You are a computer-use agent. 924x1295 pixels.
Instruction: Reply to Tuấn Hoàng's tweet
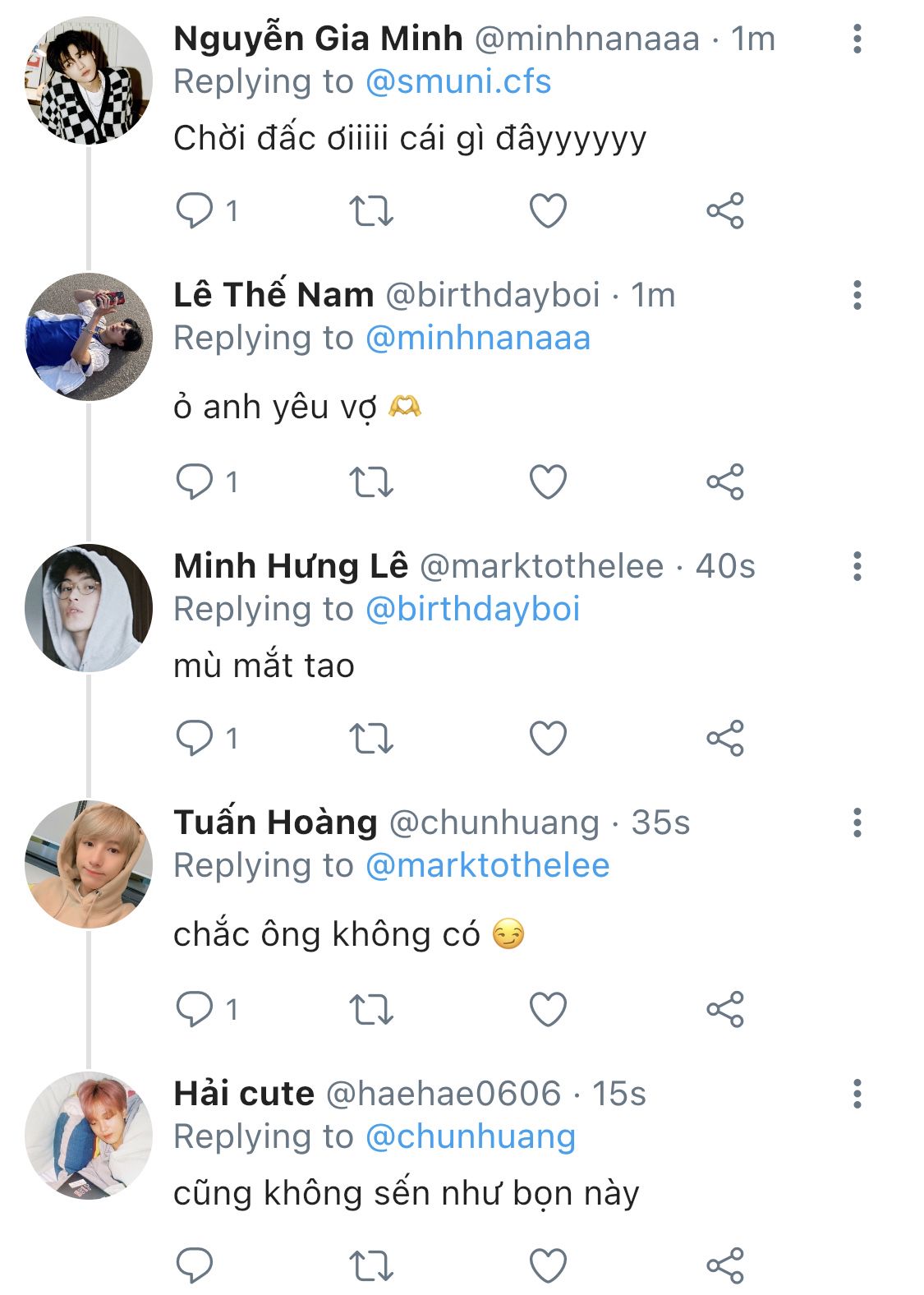[195, 1009]
